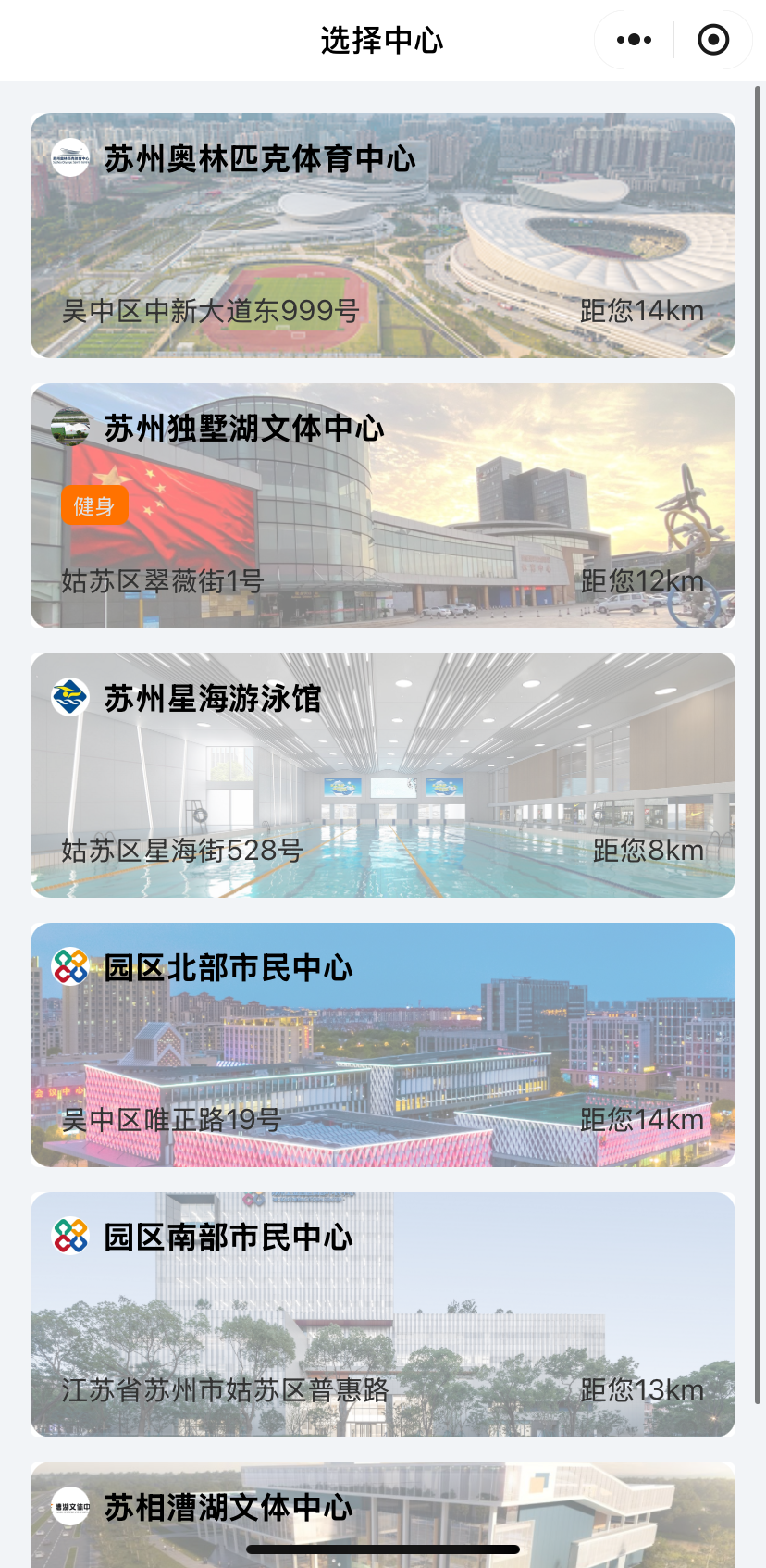The height and width of the screenshot is (1568, 766).
Task: Select the 苏州奥林匹克体育中心 card
Action: [x=383, y=235]
